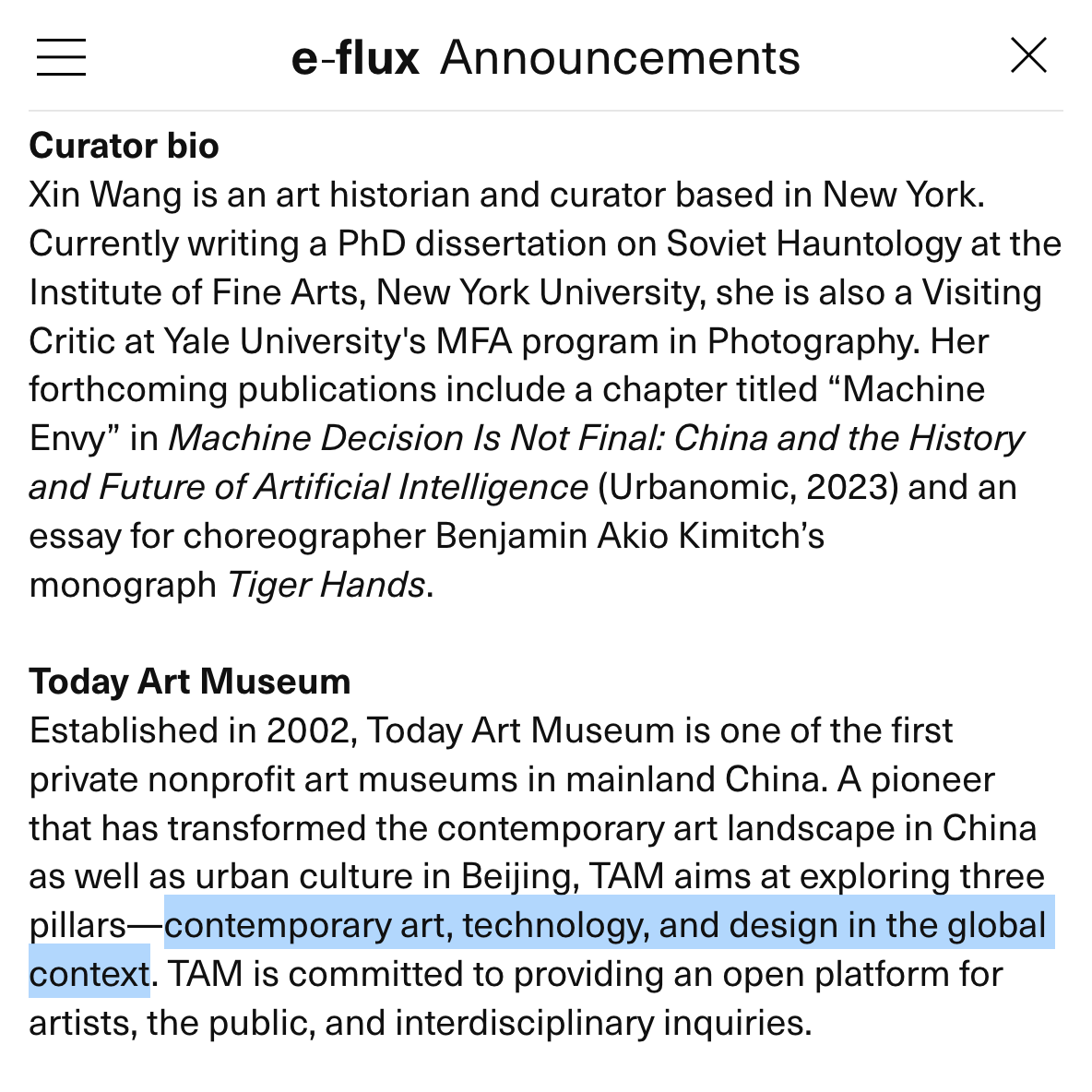This screenshot has height=1092, width=1092.
Task: Close the announcement page
Action: (x=1028, y=56)
